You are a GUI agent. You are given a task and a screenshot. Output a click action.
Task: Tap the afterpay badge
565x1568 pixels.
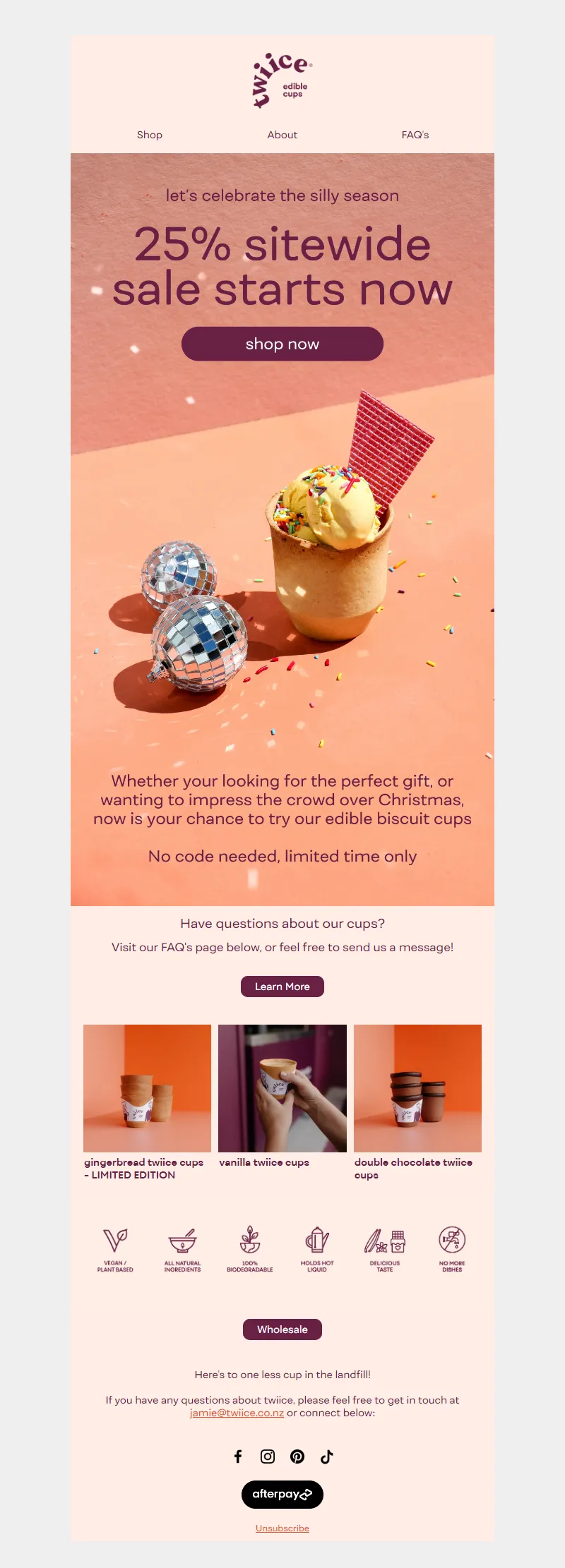pos(282,1494)
